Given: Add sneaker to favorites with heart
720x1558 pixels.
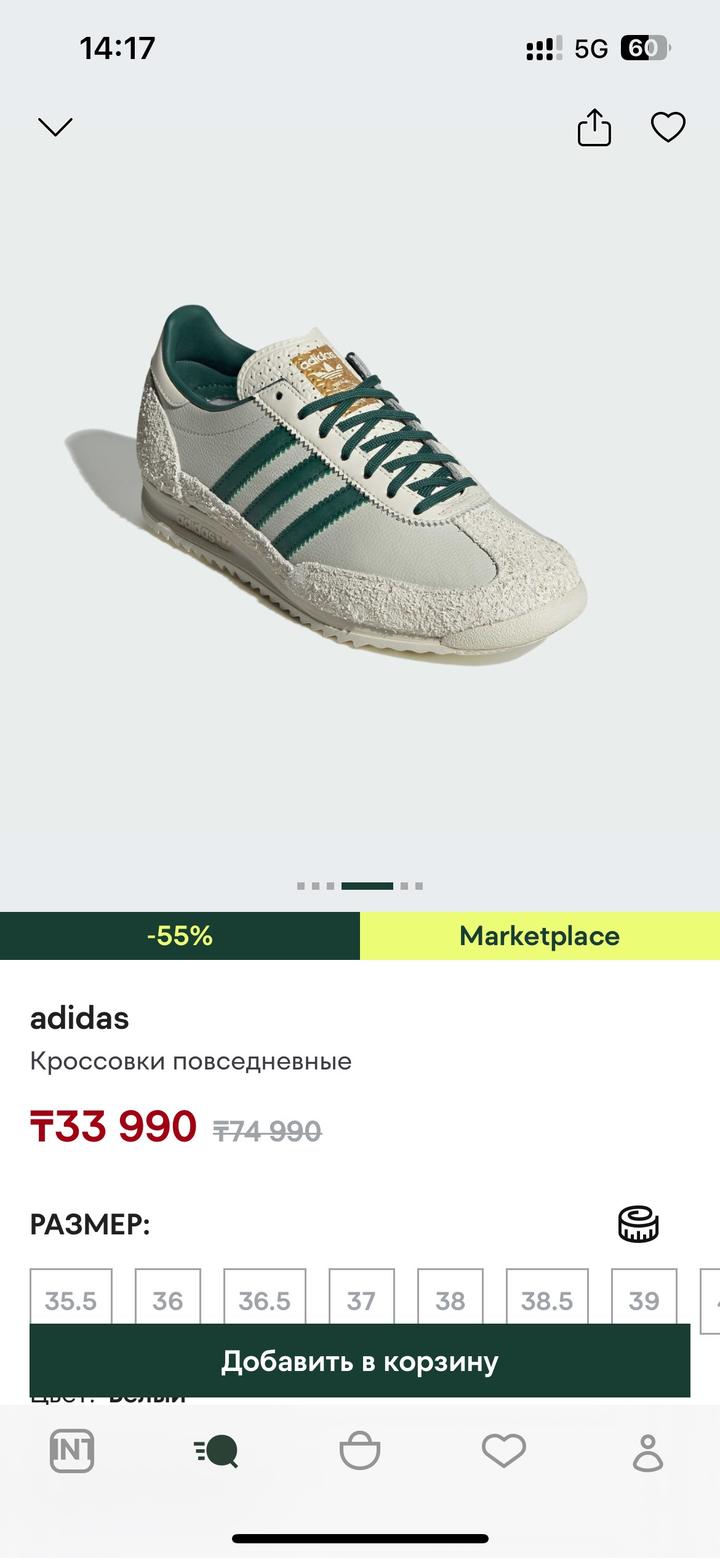Looking at the screenshot, I should [x=668, y=127].
